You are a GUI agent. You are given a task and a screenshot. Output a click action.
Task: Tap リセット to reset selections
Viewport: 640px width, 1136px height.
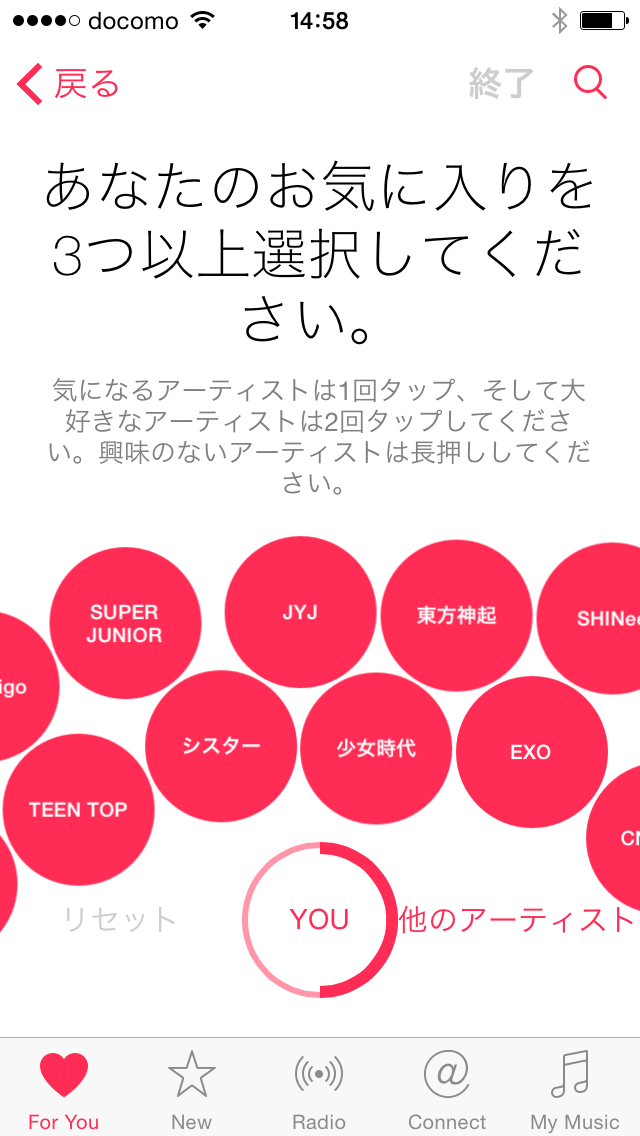tap(120, 920)
